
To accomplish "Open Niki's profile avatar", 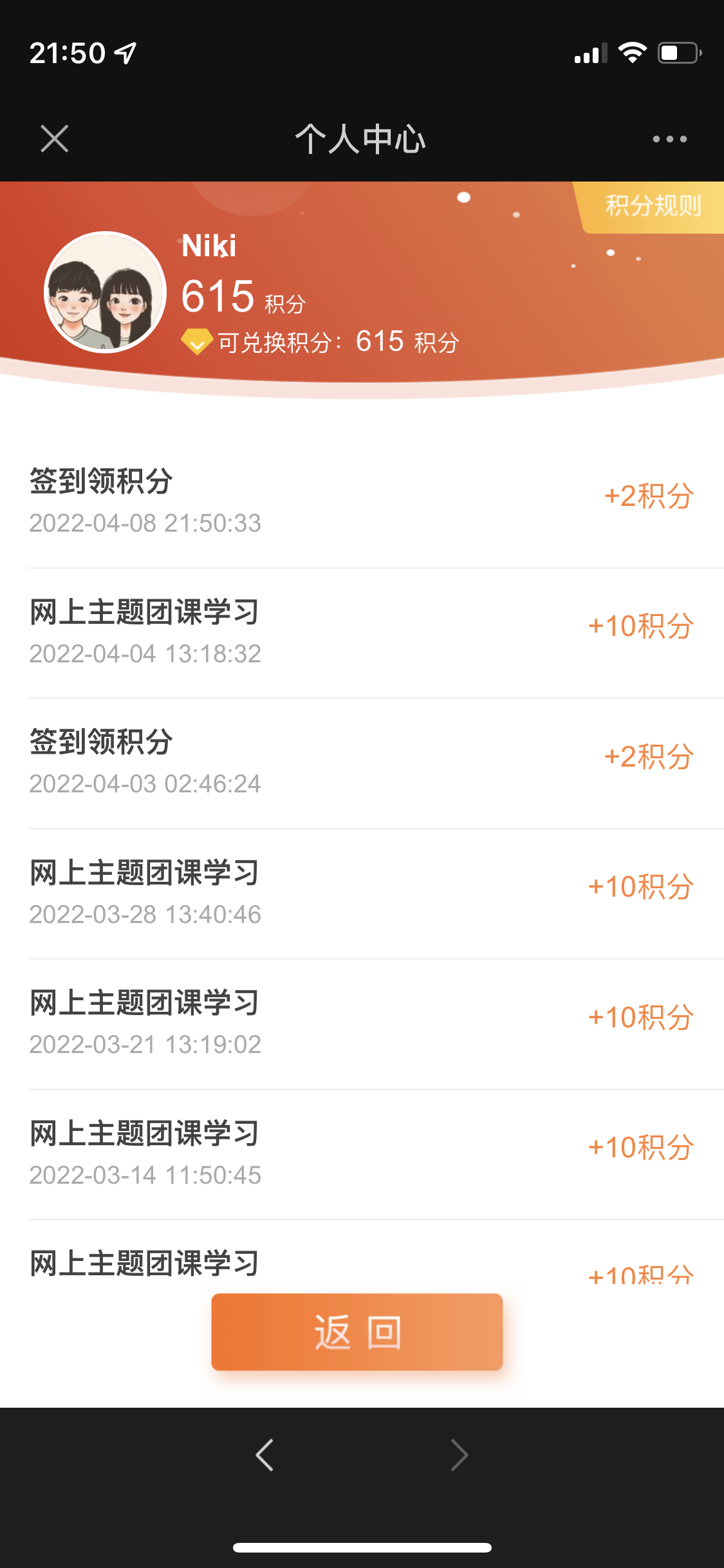I will tap(105, 292).
